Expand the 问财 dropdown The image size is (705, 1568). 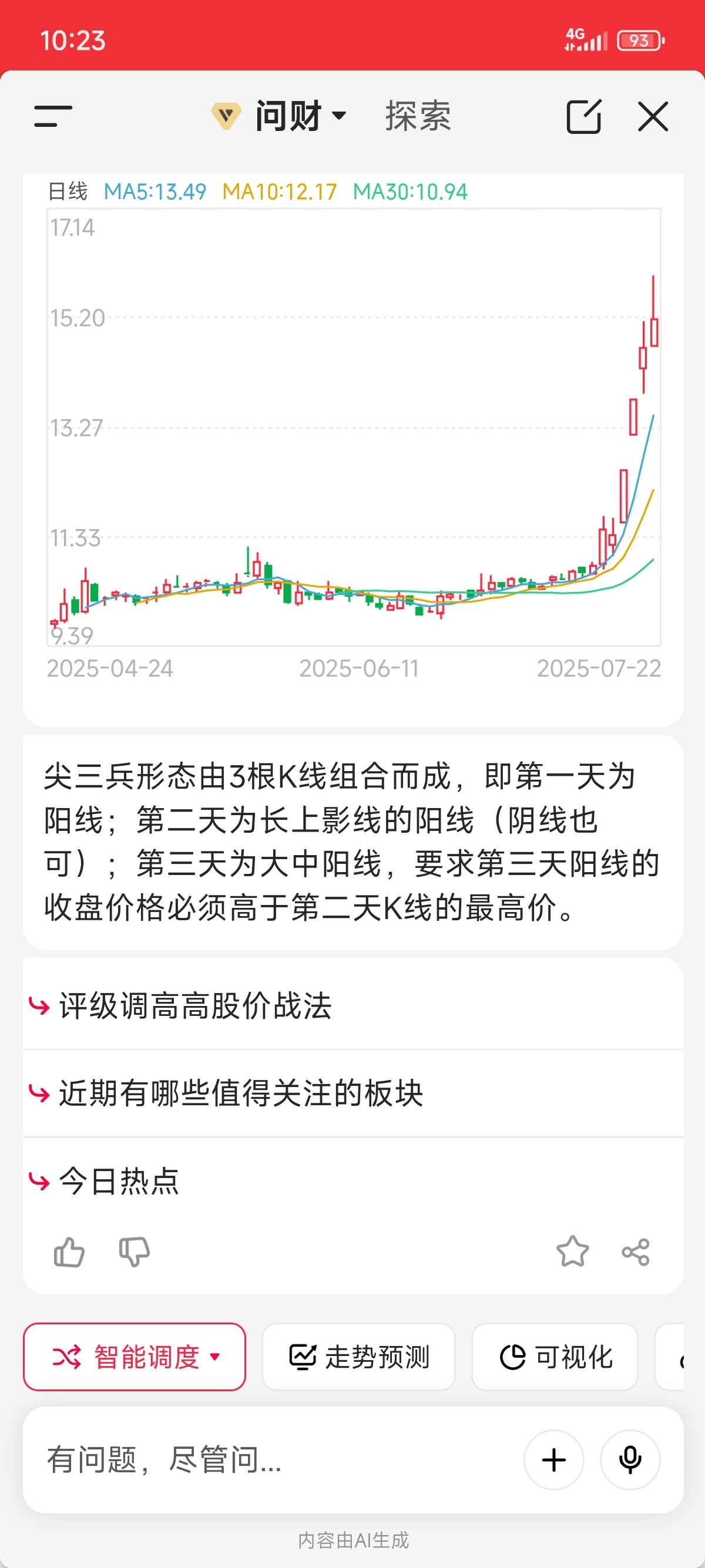(x=280, y=116)
